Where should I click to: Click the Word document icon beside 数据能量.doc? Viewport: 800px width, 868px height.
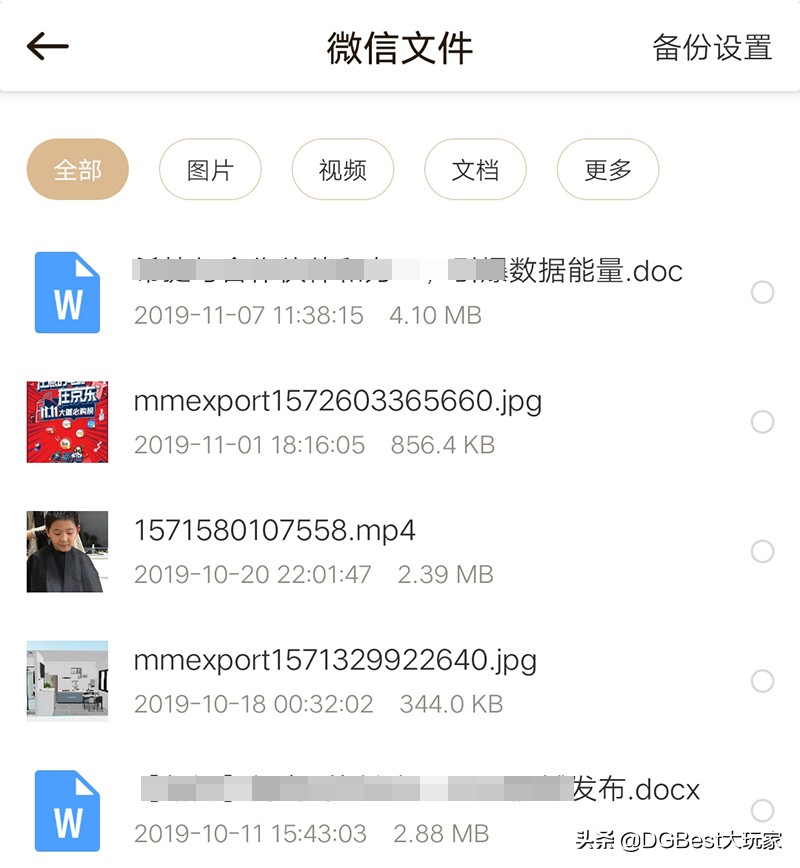tap(66, 292)
